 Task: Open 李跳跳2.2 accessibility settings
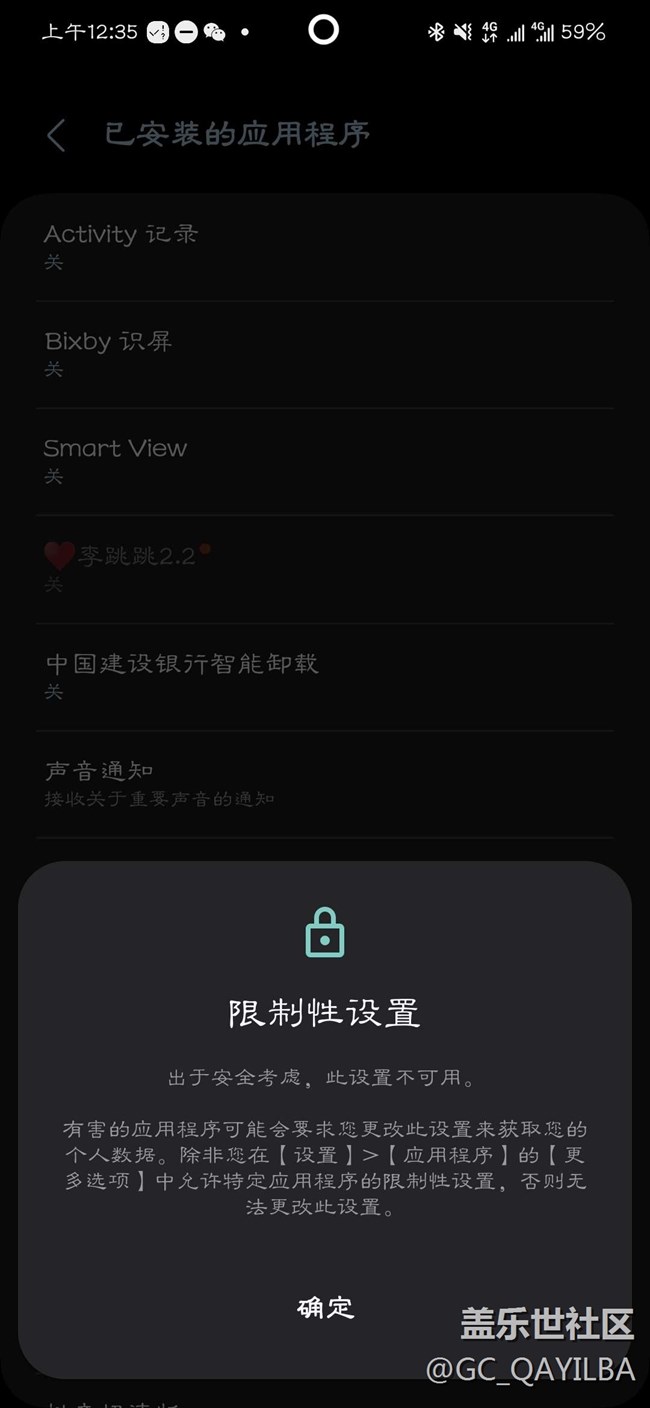324,568
